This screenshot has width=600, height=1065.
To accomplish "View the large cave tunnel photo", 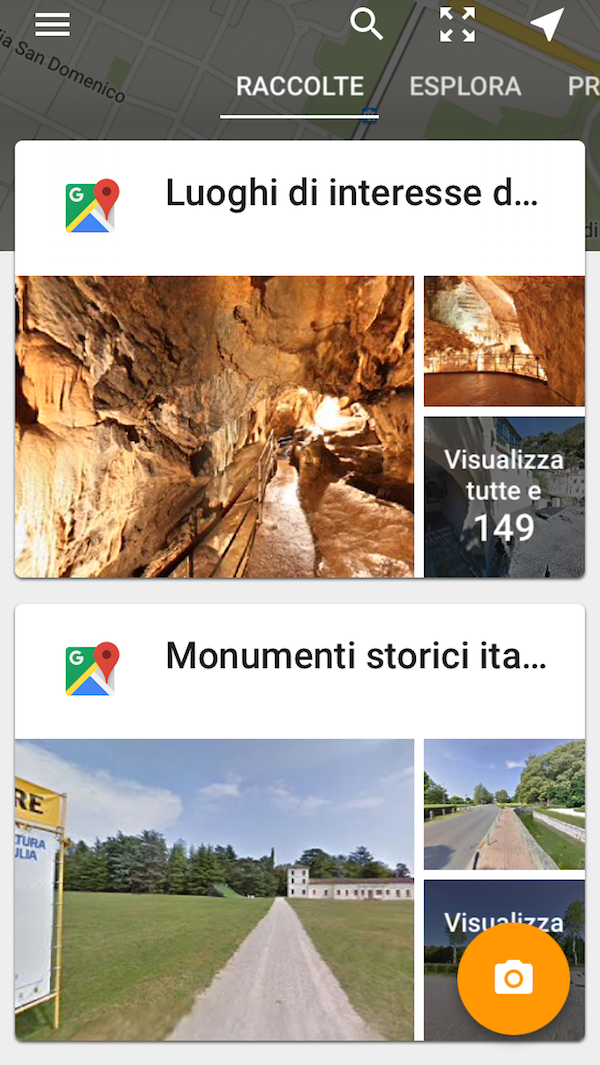I will coord(214,426).
